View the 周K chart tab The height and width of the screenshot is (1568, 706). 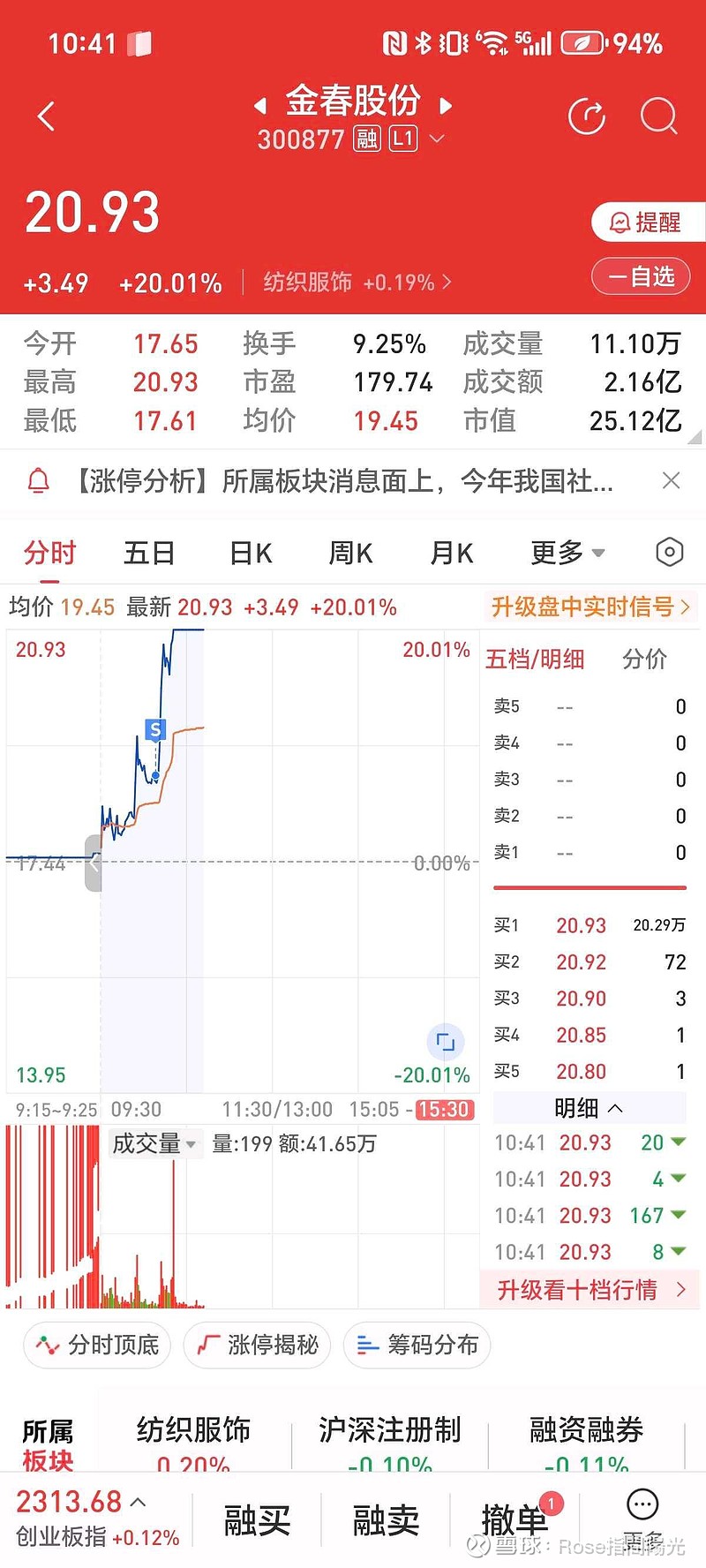[350, 554]
